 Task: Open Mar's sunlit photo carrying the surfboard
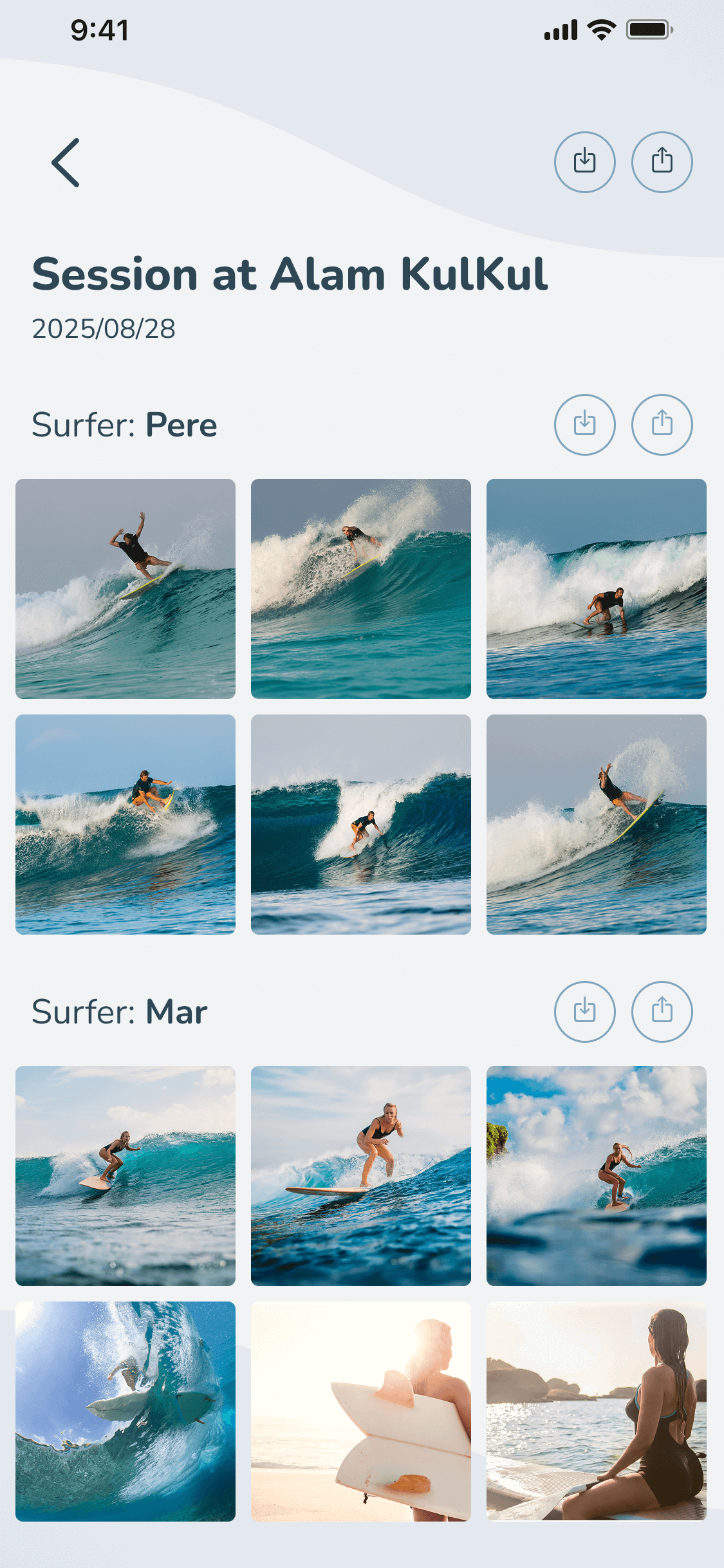pos(361,1412)
